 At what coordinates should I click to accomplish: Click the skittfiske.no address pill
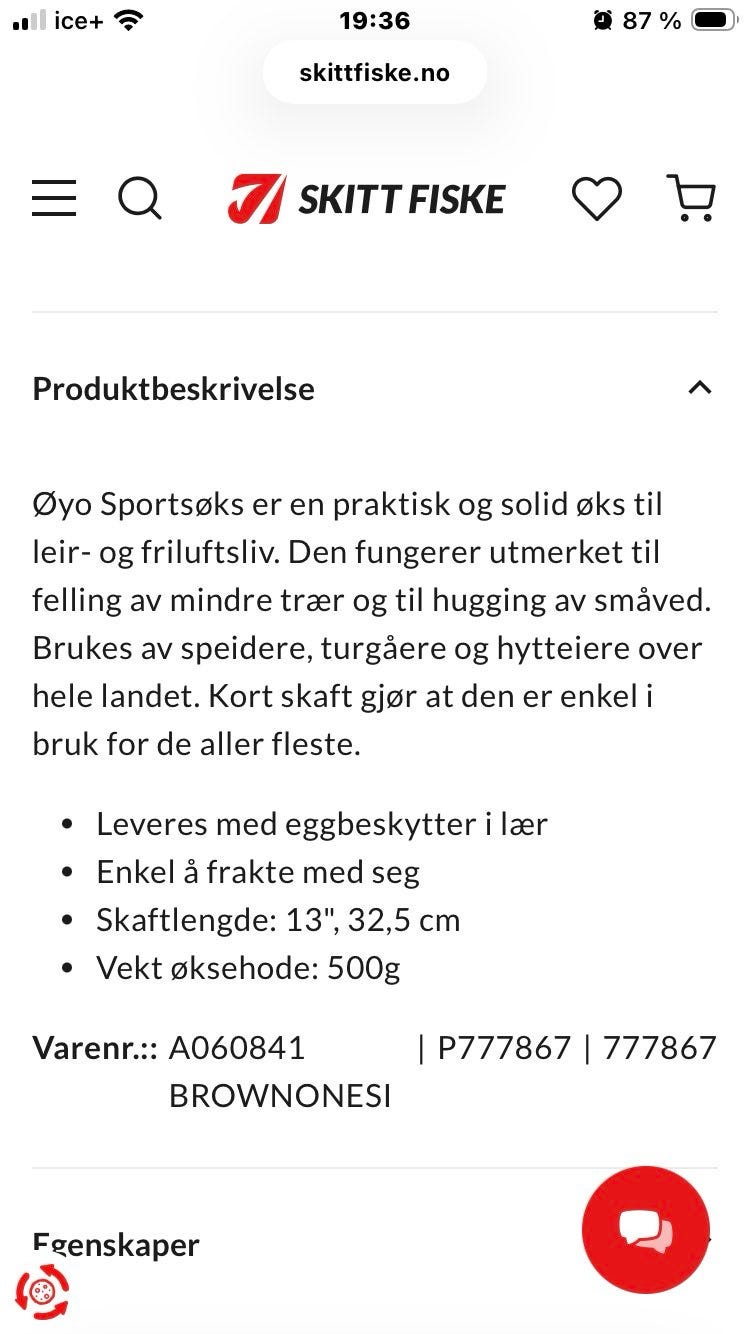[x=374, y=71]
